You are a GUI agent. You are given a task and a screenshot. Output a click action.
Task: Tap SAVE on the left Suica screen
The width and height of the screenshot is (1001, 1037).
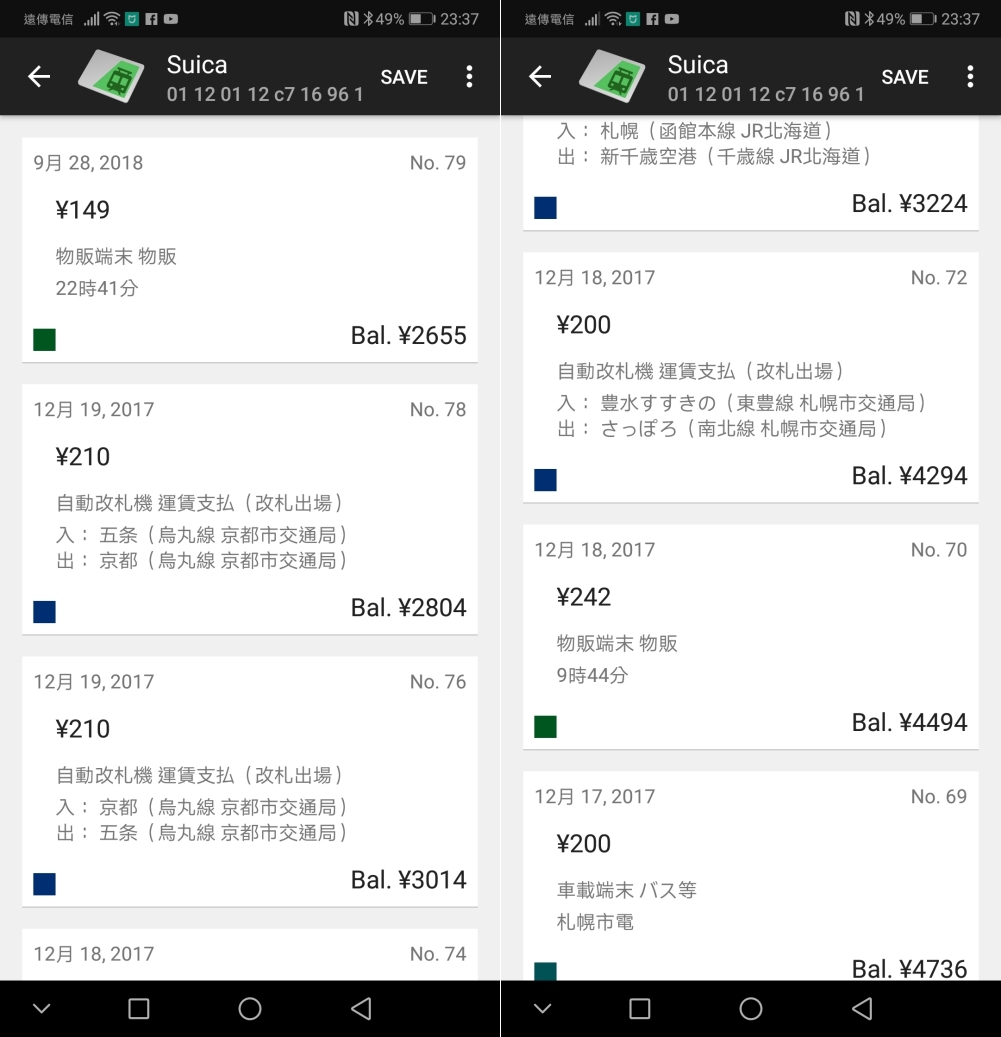404,77
